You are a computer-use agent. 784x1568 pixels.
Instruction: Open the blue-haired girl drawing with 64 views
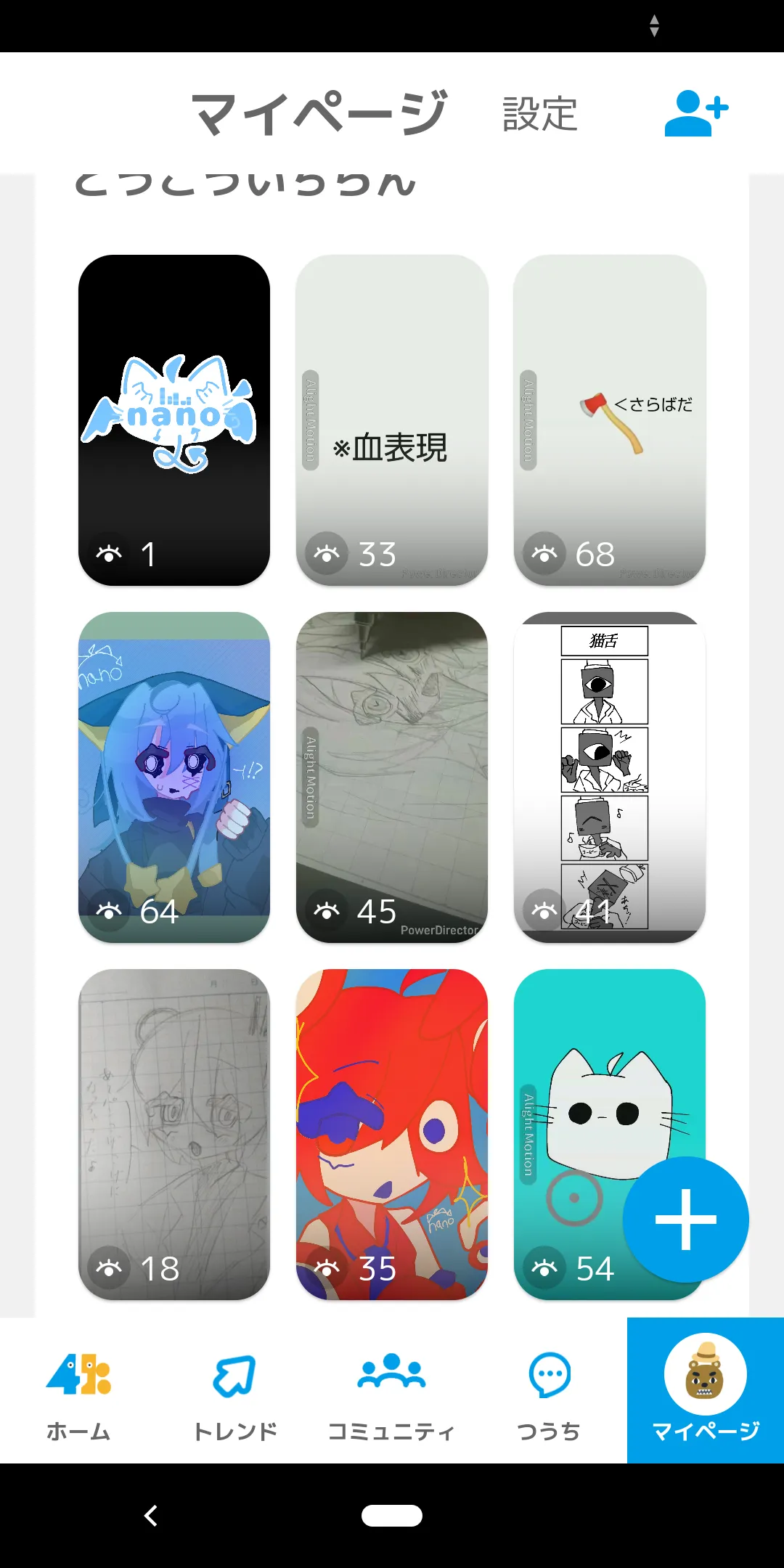(174, 777)
